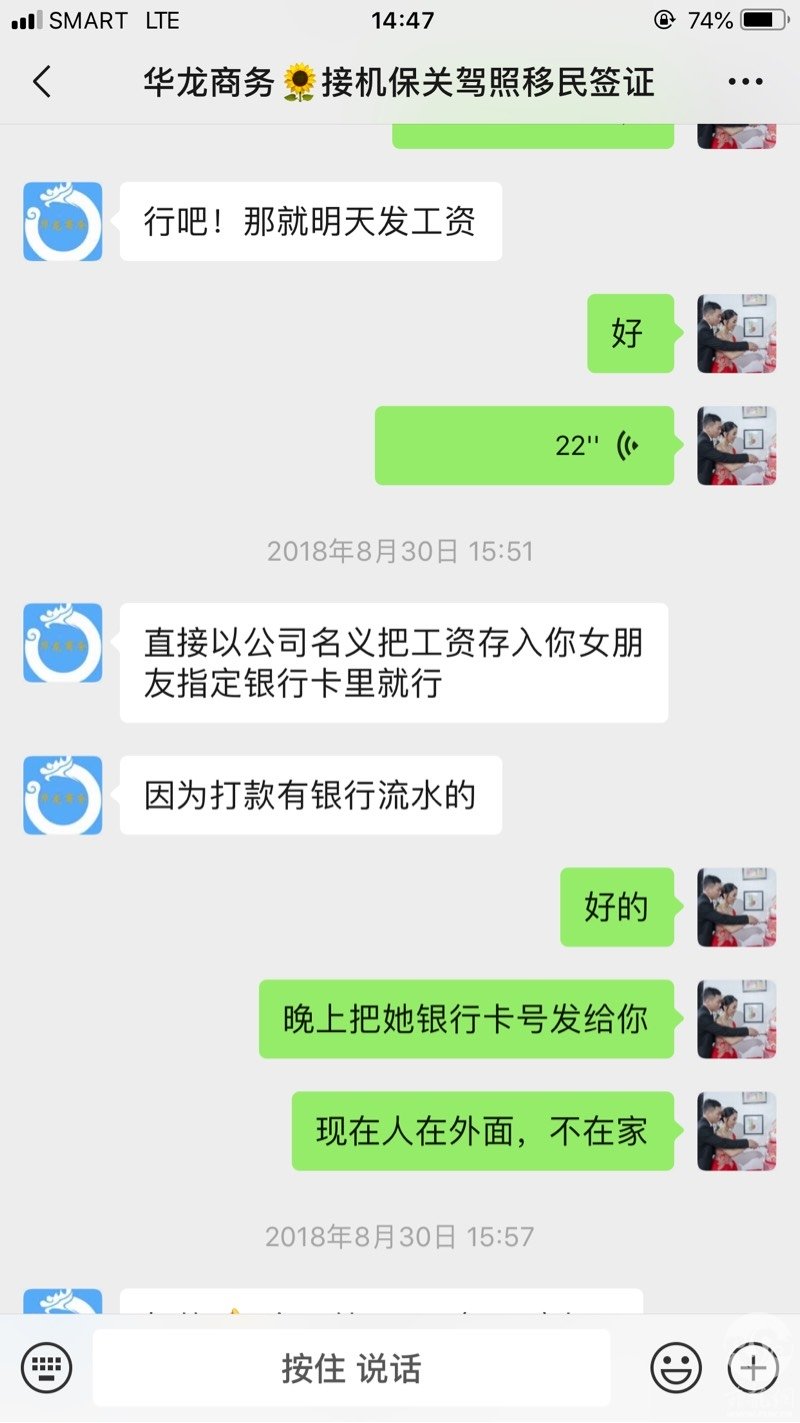Open the plus attachment menu
This screenshot has width=800, height=1423.
pyautogui.click(x=752, y=1367)
